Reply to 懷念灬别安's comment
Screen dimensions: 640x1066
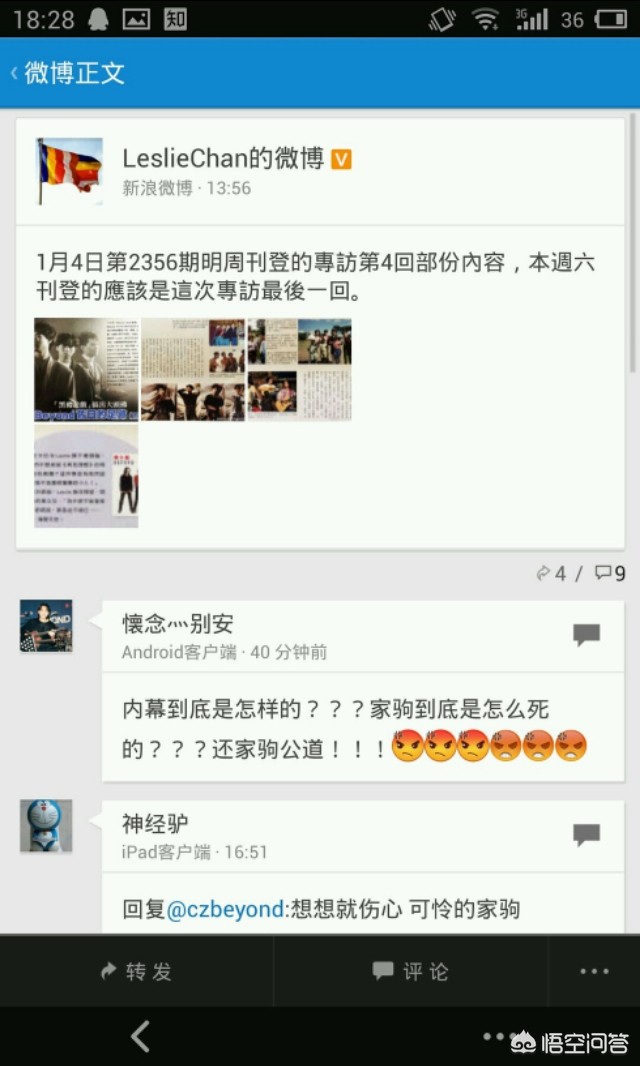pyautogui.click(x=586, y=634)
